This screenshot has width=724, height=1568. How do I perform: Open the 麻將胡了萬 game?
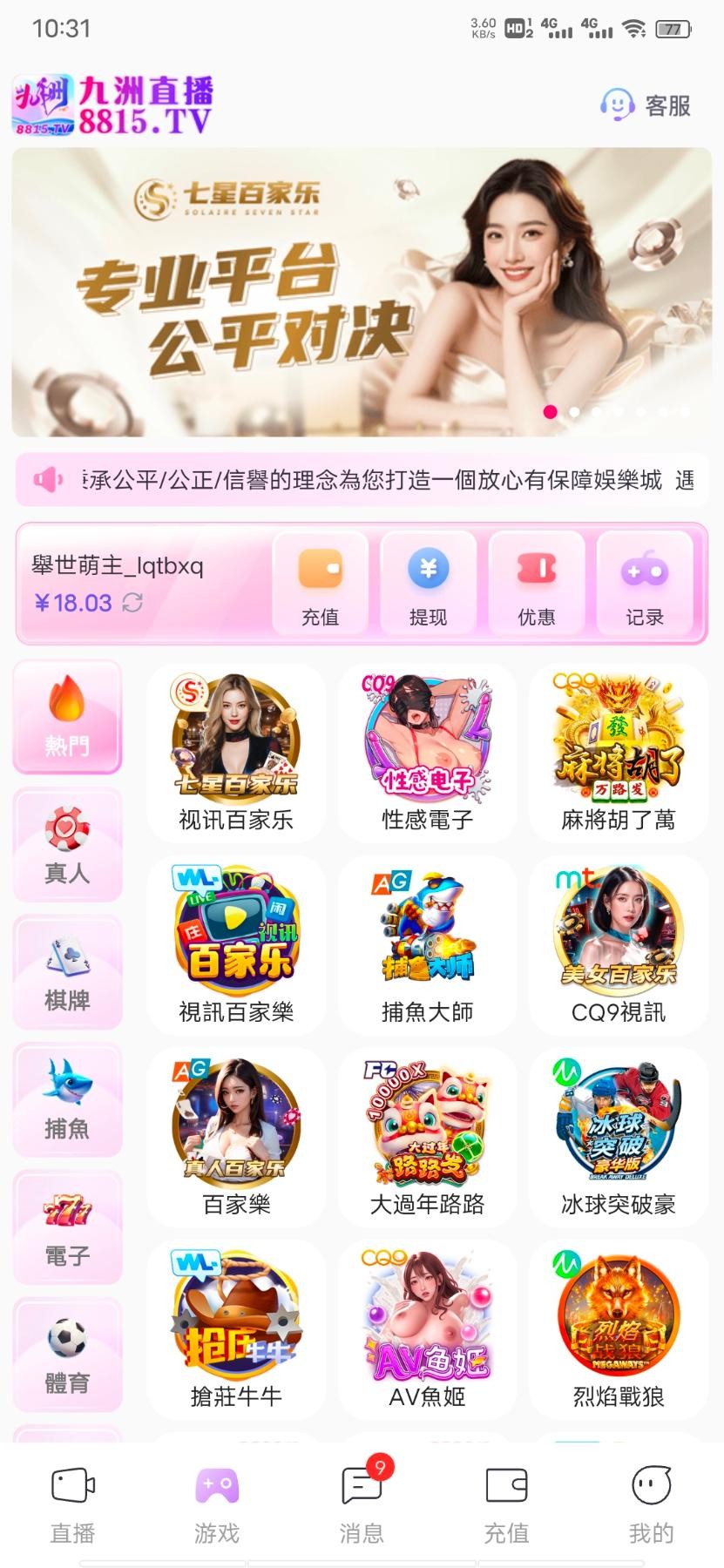[x=618, y=753]
